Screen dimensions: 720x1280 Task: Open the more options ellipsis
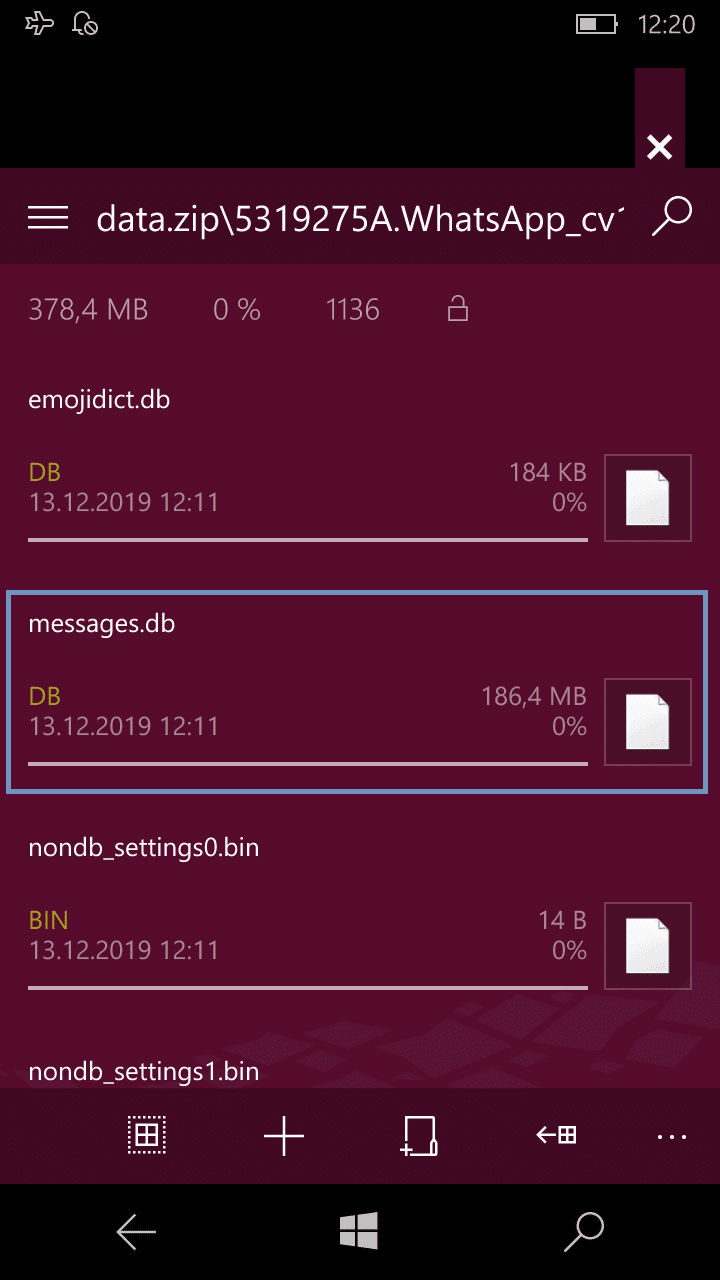point(671,1137)
